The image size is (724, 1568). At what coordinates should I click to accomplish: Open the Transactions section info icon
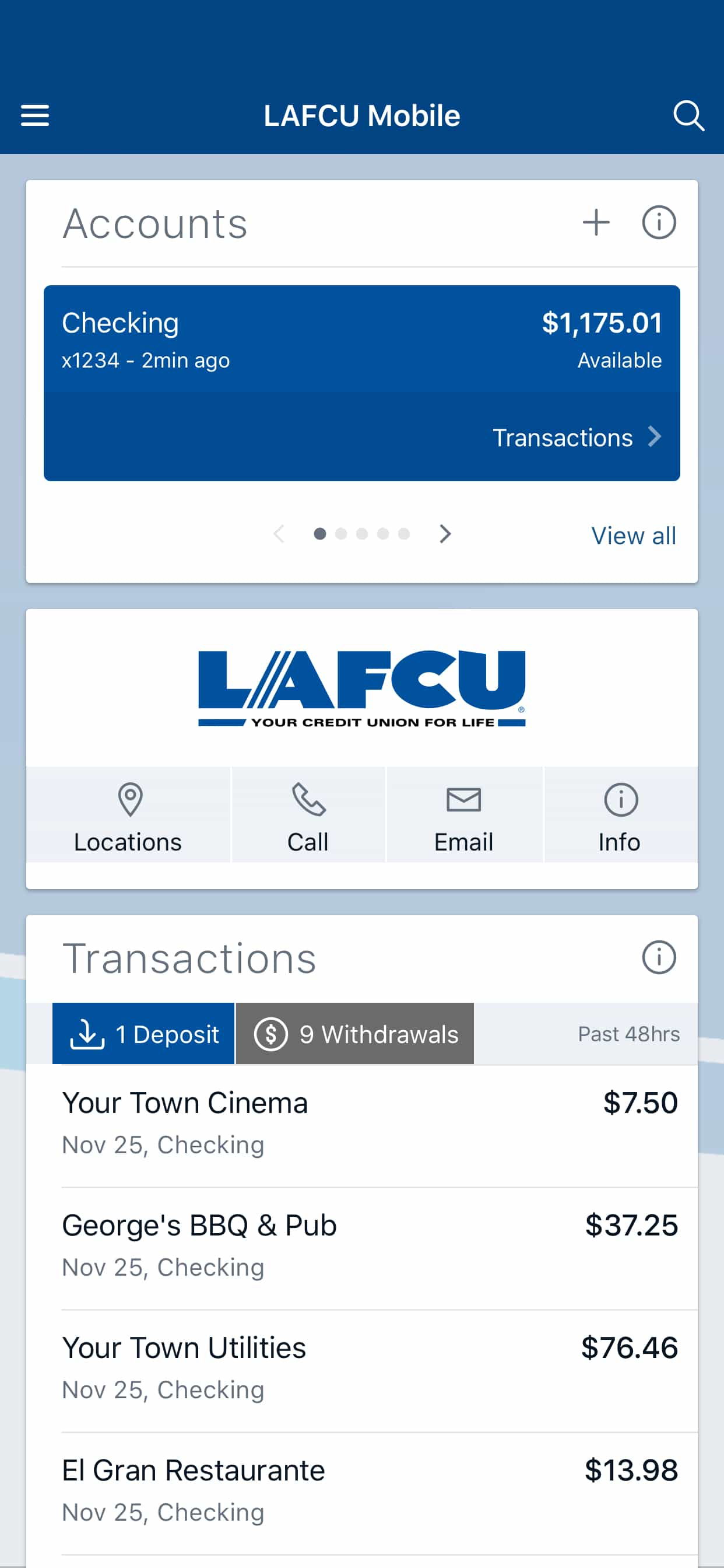(x=658, y=957)
